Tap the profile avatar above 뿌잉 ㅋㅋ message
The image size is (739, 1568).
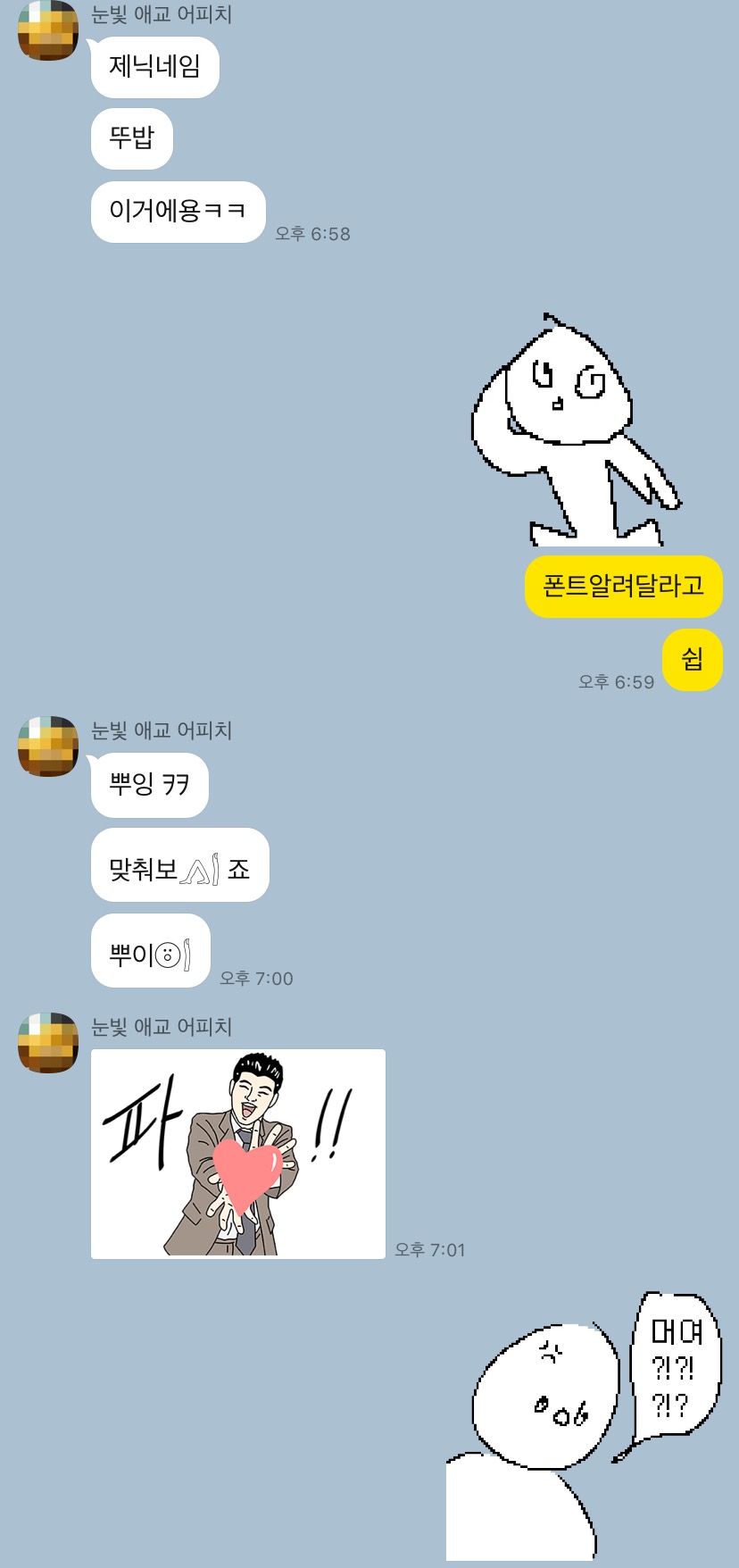coord(48,746)
